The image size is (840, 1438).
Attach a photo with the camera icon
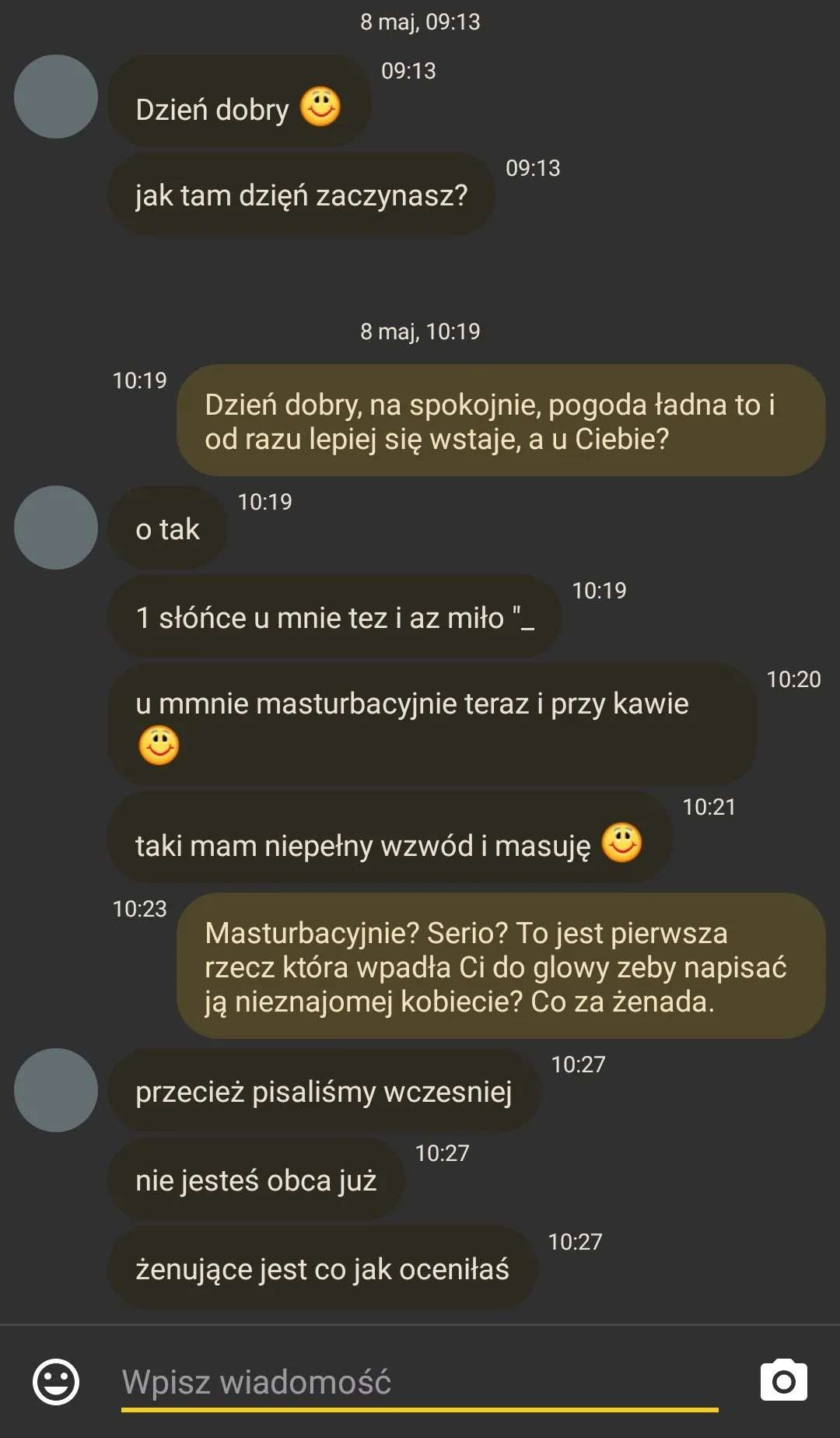tap(783, 1381)
